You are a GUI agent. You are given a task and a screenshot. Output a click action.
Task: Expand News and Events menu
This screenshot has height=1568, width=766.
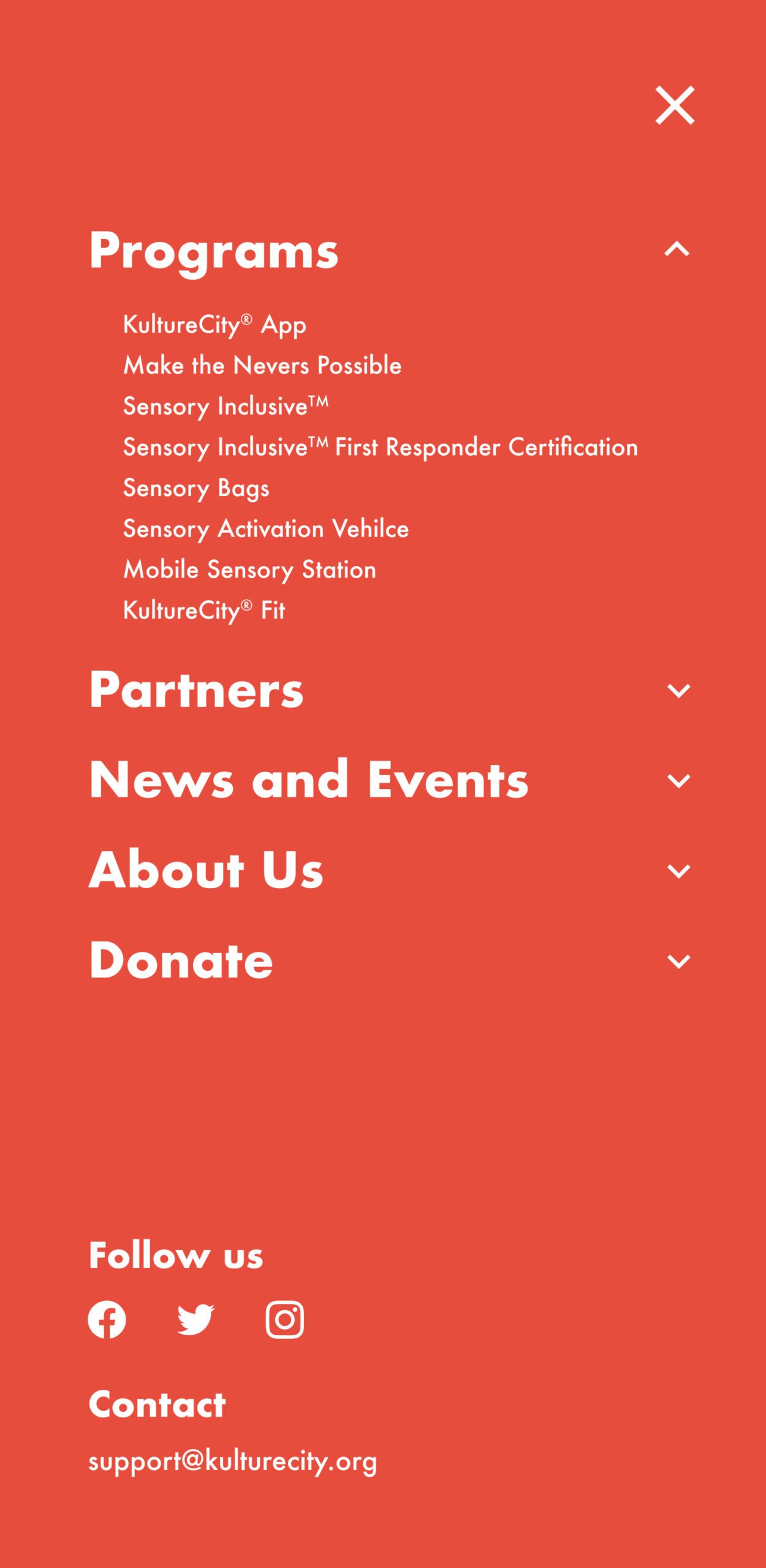[678, 781]
